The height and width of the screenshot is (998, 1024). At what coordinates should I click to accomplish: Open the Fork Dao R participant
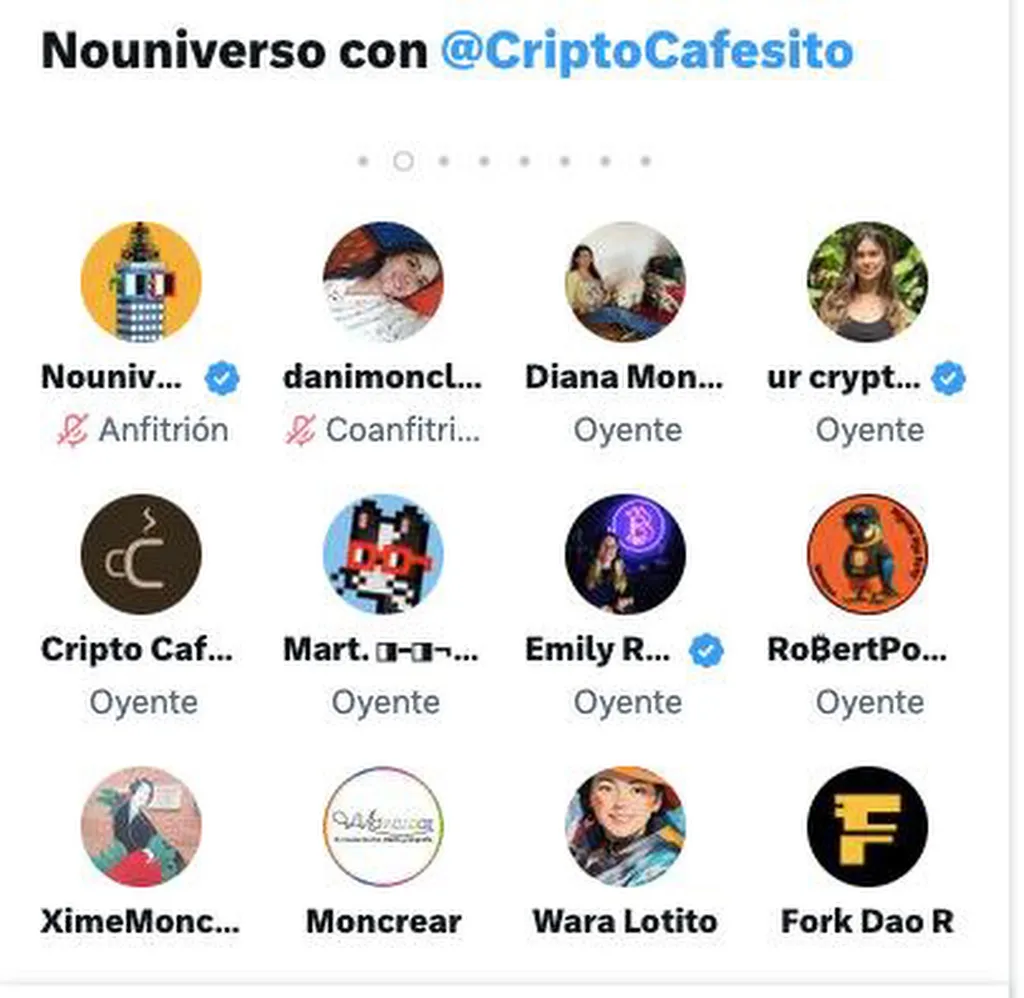click(x=867, y=826)
